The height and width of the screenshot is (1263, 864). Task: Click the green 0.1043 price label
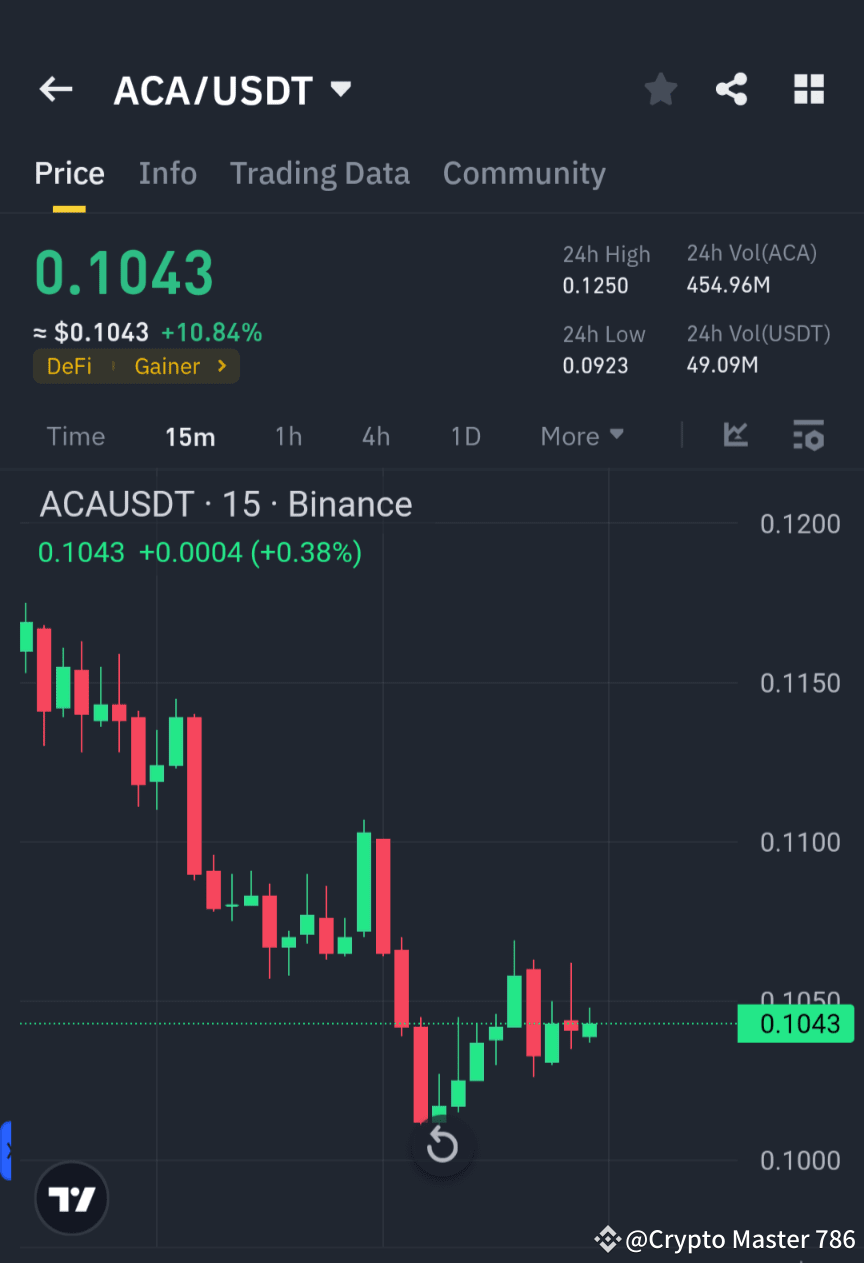(796, 1023)
